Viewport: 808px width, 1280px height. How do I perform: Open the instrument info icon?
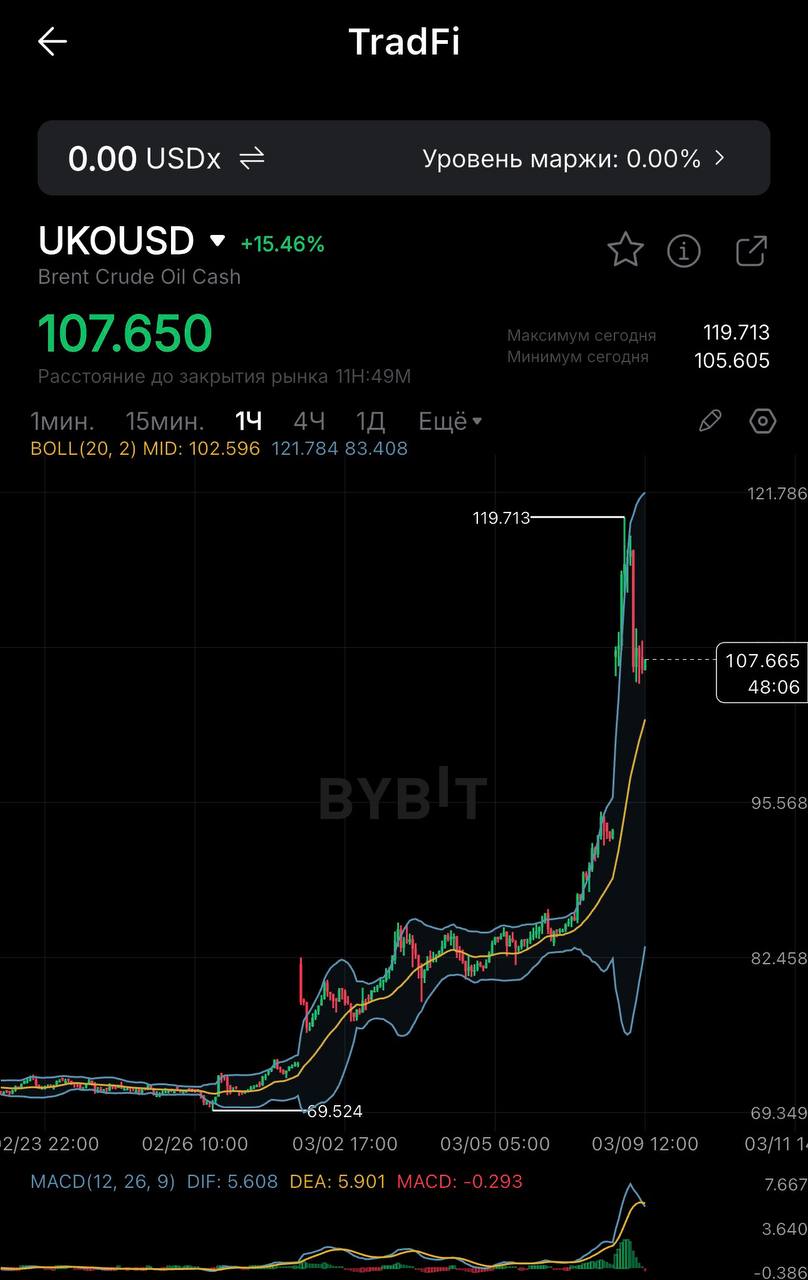[684, 250]
